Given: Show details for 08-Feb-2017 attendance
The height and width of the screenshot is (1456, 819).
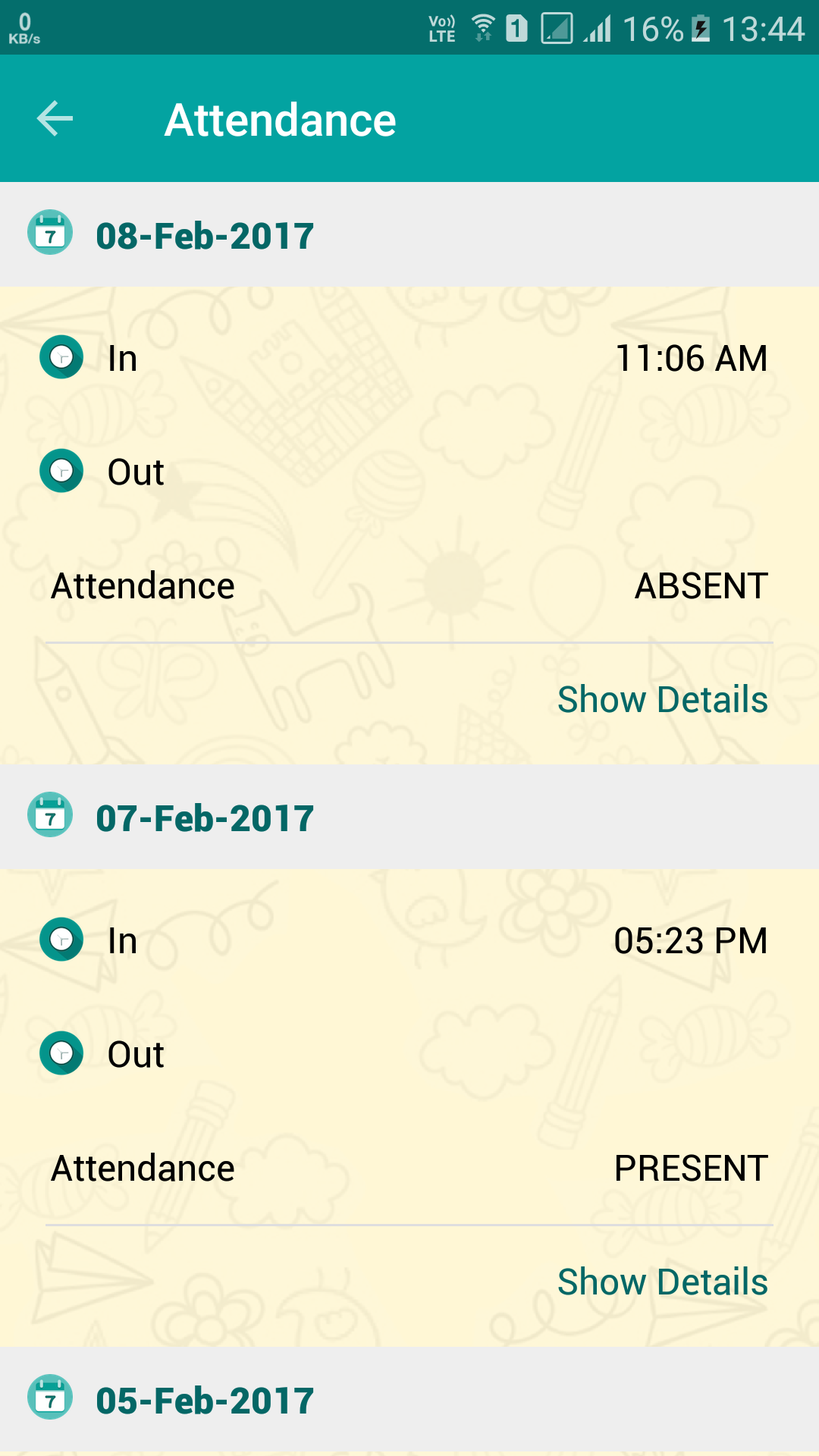Looking at the screenshot, I should 662,699.
